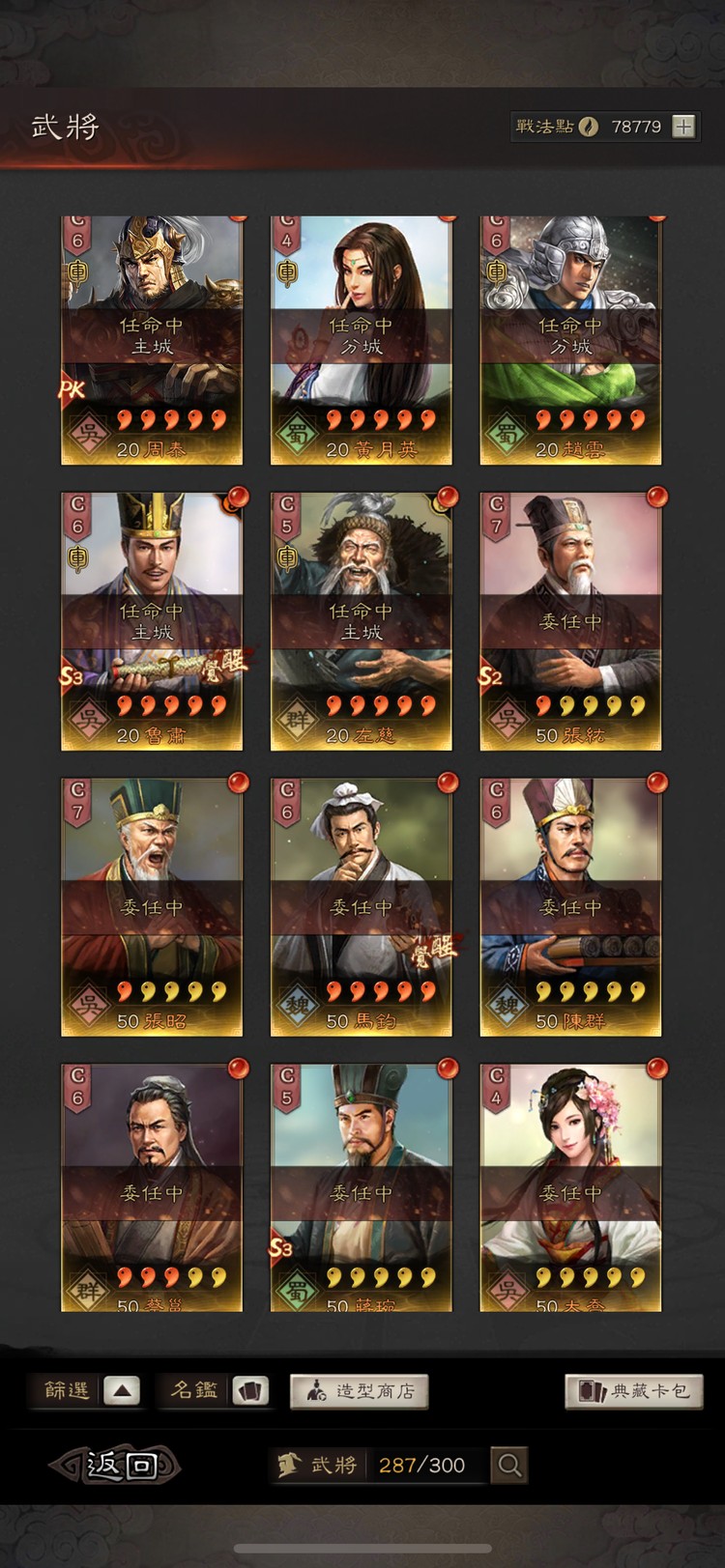This screenshot has width=725, height=1568.
Task: Go back with the 返回 button
Action: (x=116, y=1465)
